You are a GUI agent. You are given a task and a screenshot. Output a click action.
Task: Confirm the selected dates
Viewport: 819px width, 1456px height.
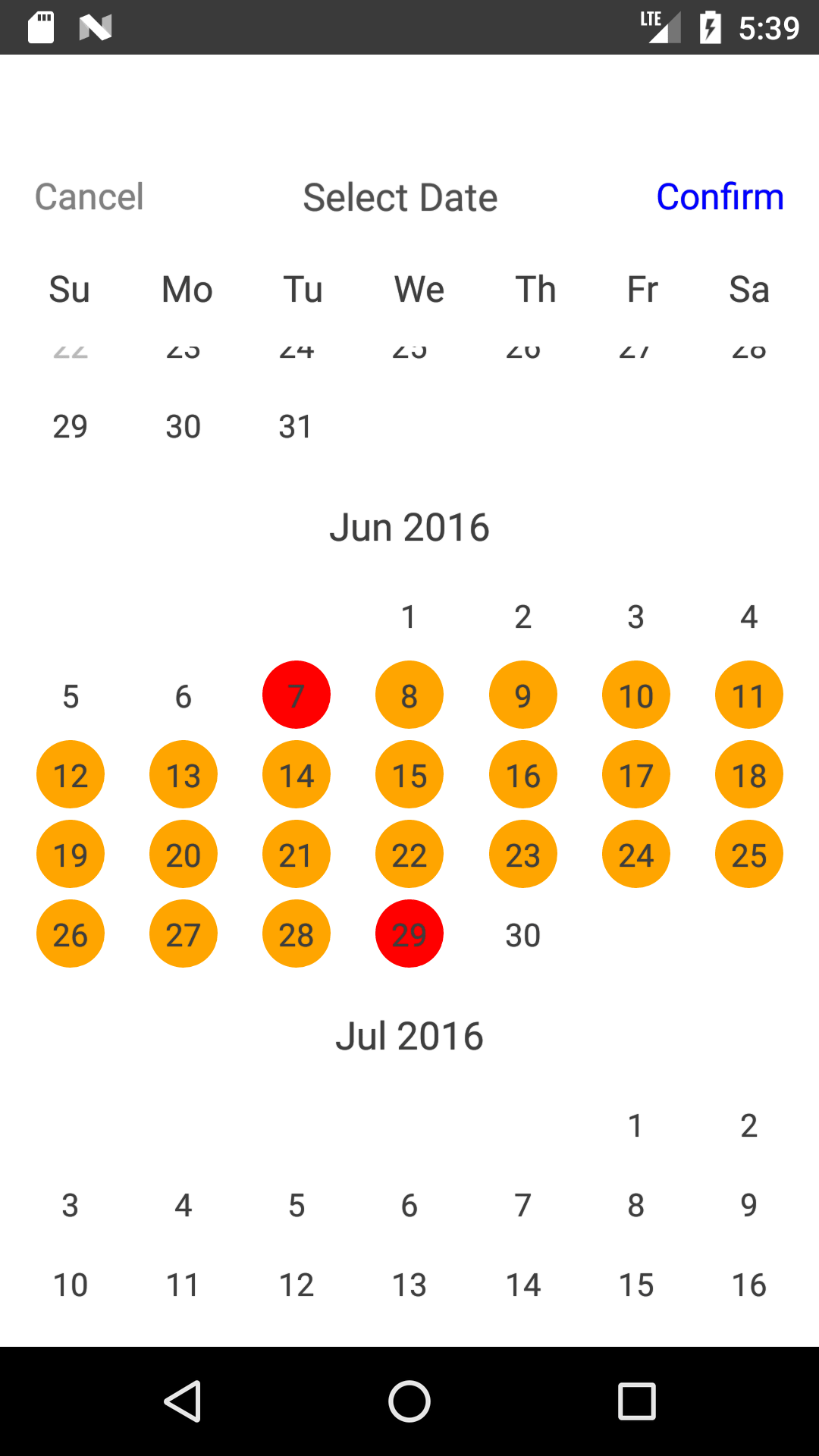coord(720,196)
